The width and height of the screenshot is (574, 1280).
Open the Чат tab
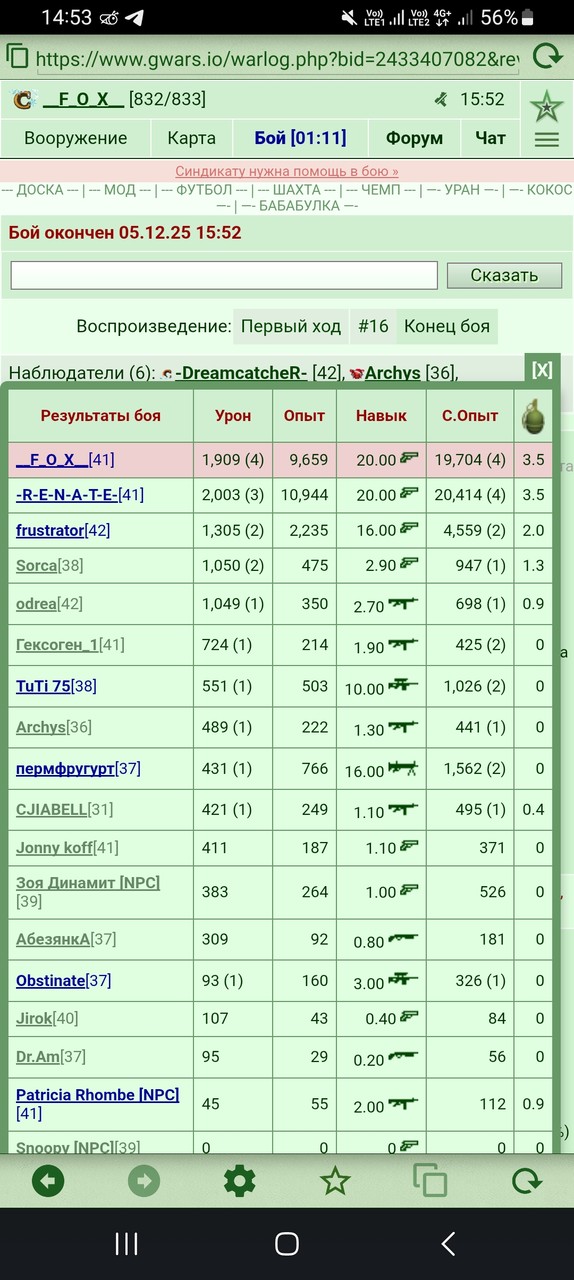pyautogui.click(x=491, y=138)
